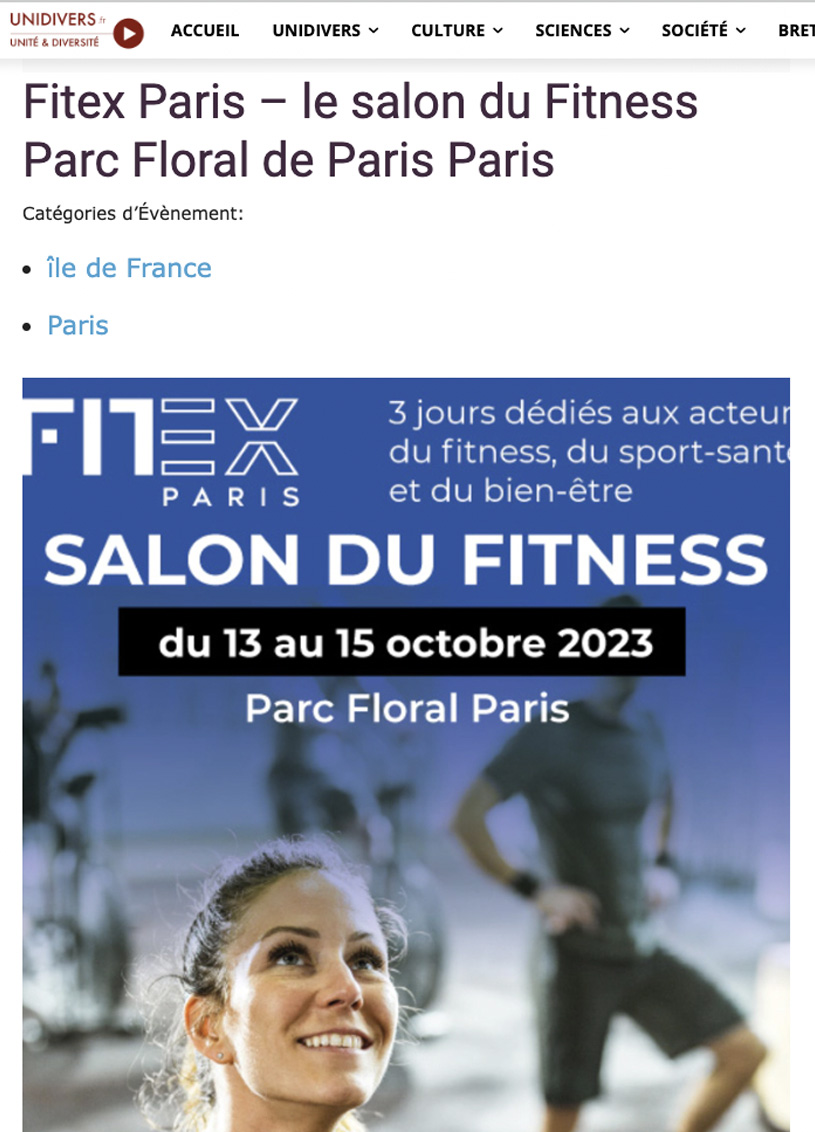This screenshot has height=1132, width=815.
Task: Expand the Culture menu
Action: (456, 30)
